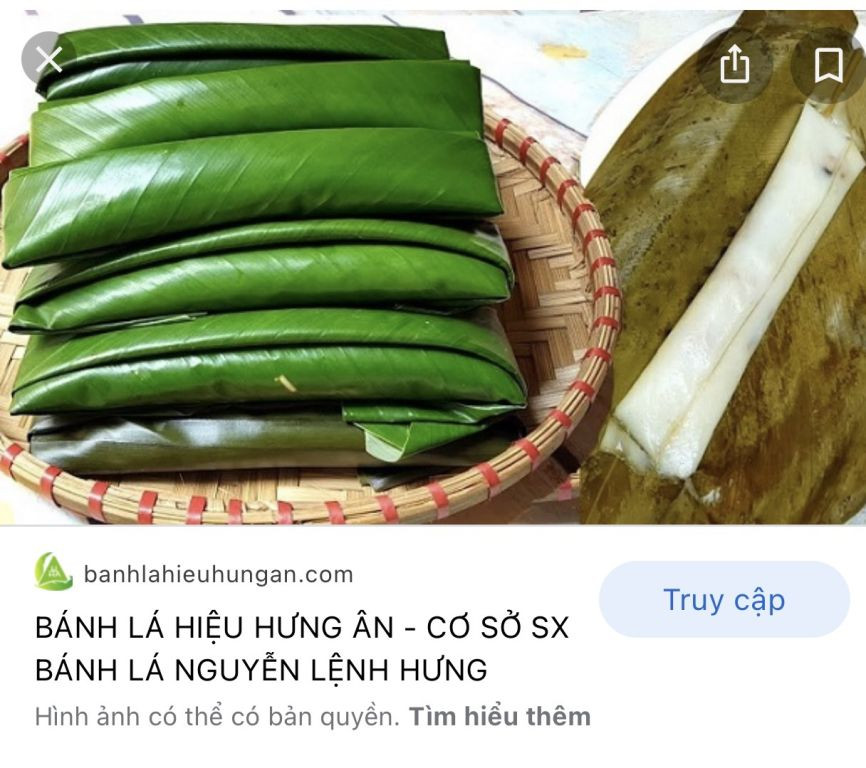Image resolution: width=866 pixels, height=768 pixels.
Task: Open the banhlahieuhungan.com source link
Action: coord(218,574)
